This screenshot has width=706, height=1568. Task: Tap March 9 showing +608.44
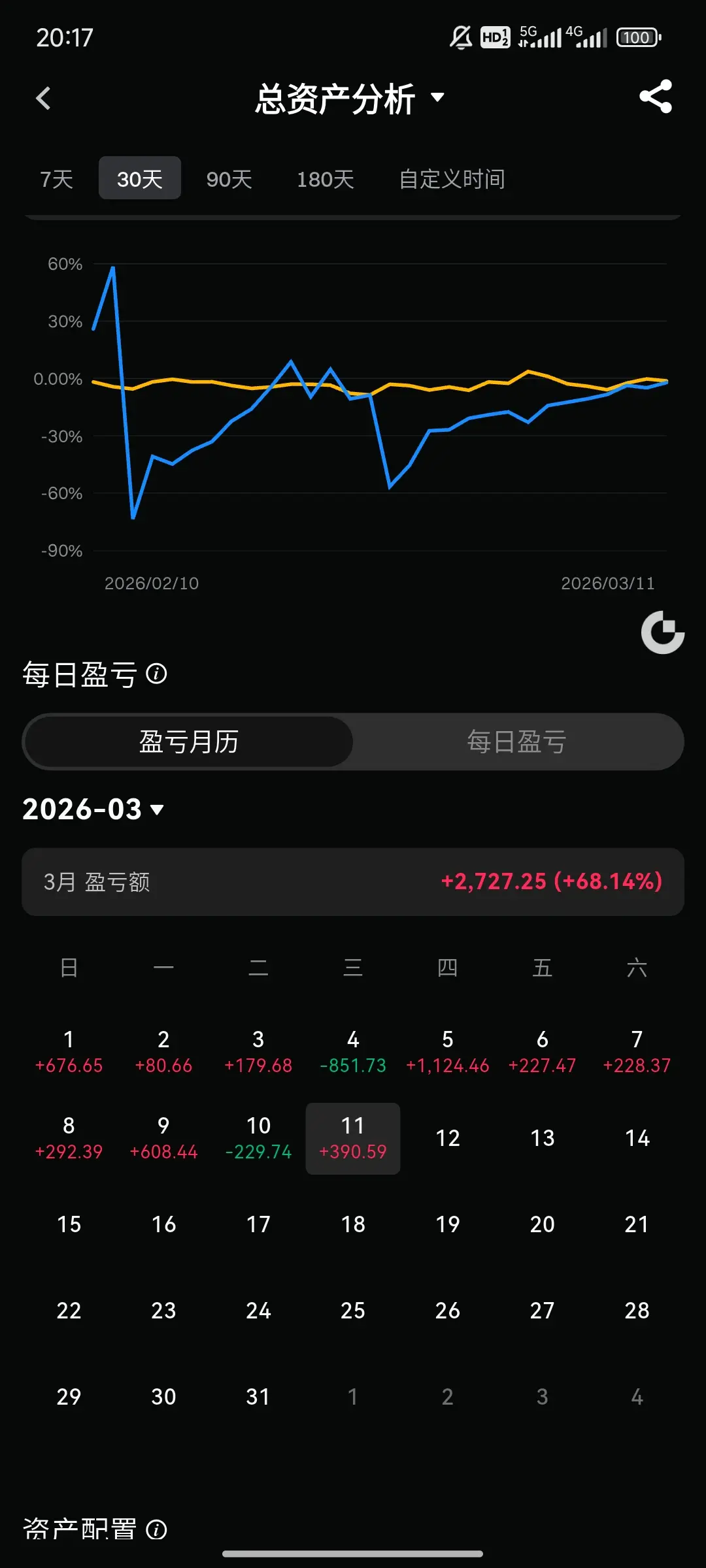click(x=163, y=1138)
